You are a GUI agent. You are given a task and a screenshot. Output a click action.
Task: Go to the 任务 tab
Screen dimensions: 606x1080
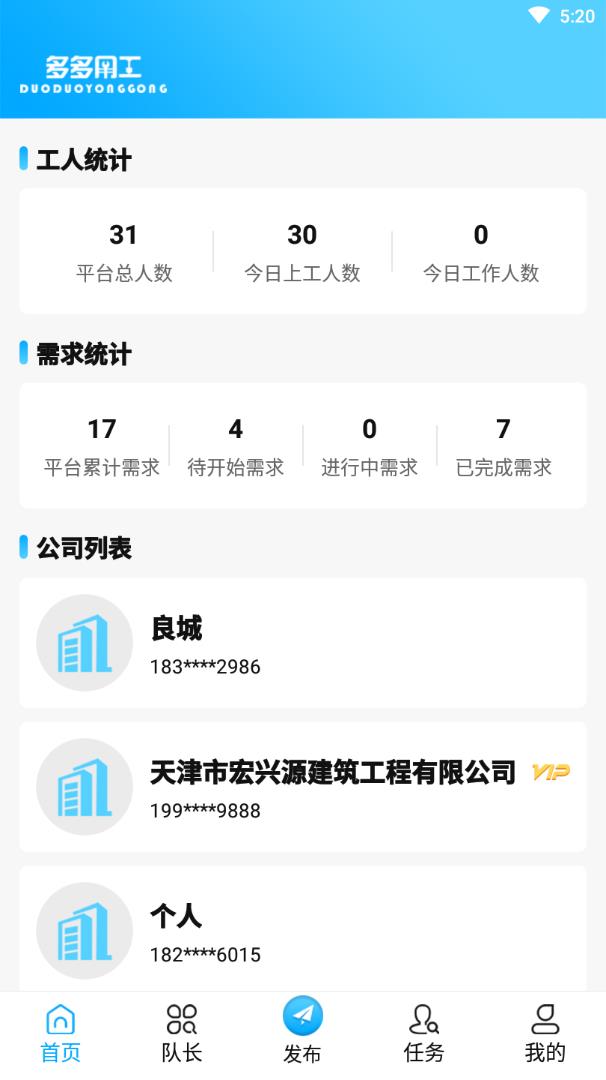coord(424,1034)
